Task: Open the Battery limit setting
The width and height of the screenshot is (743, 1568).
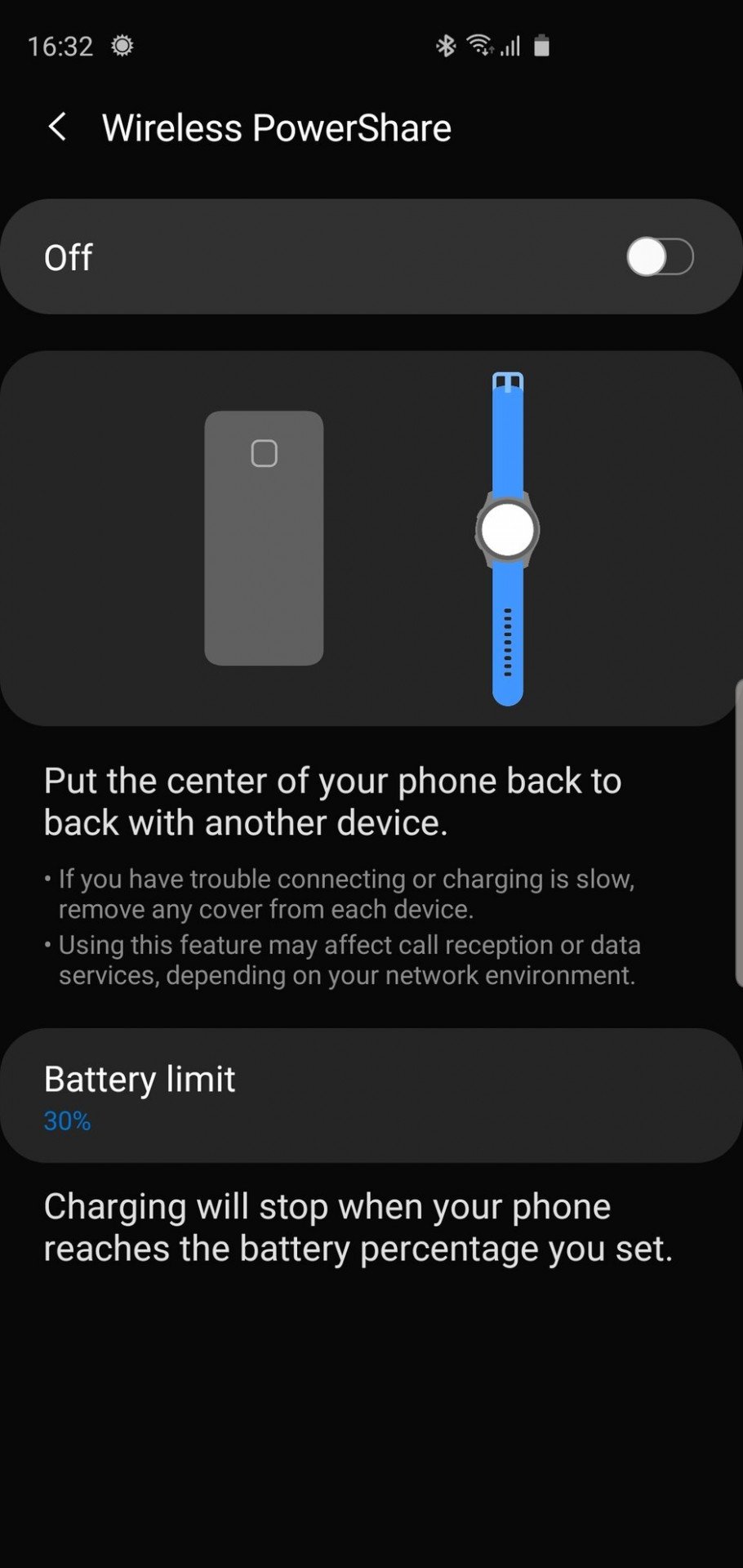Action: point(371,1096)
